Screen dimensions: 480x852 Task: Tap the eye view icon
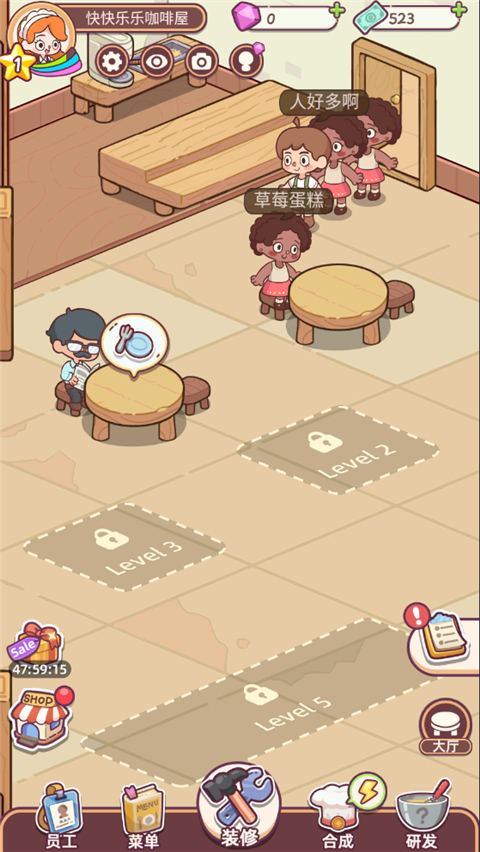click(157, 62)
